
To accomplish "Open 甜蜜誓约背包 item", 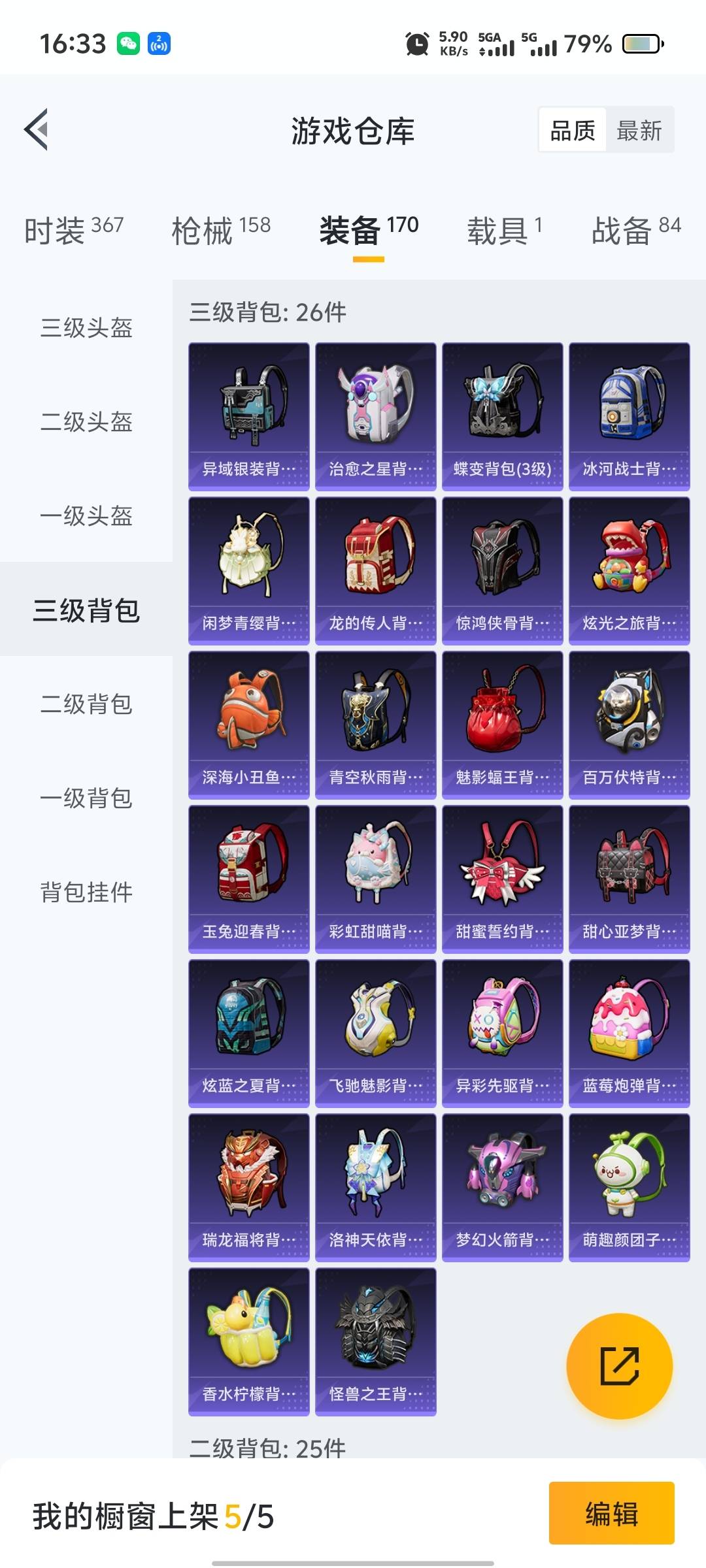I will point(502,879).
